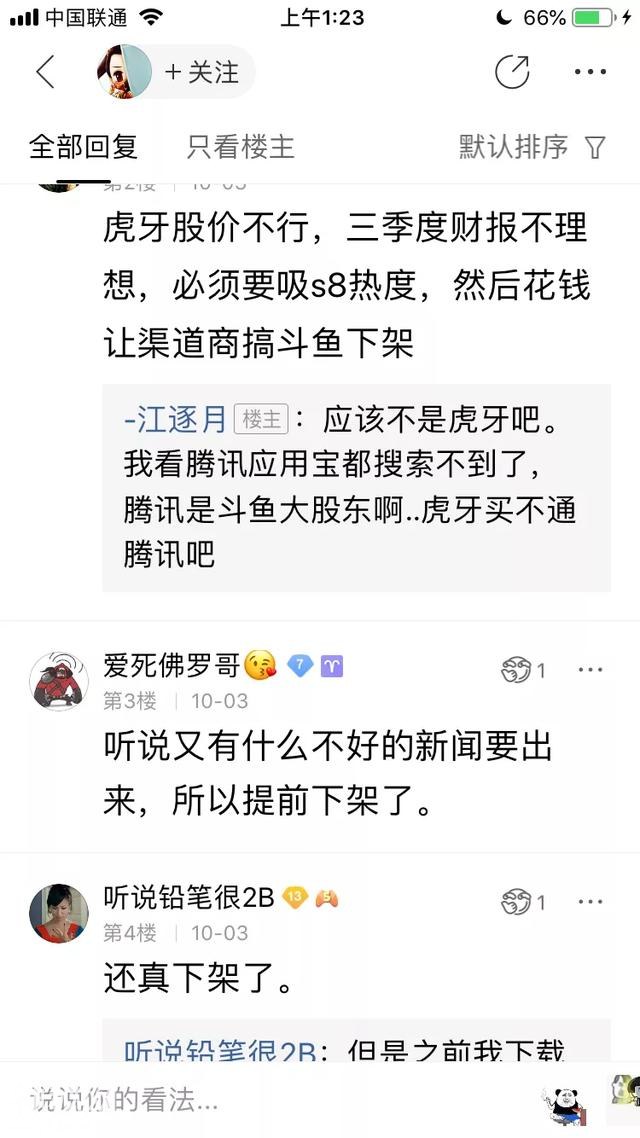
Task: Switch to 全部回复 tab
Action: (x=83, y=148)
